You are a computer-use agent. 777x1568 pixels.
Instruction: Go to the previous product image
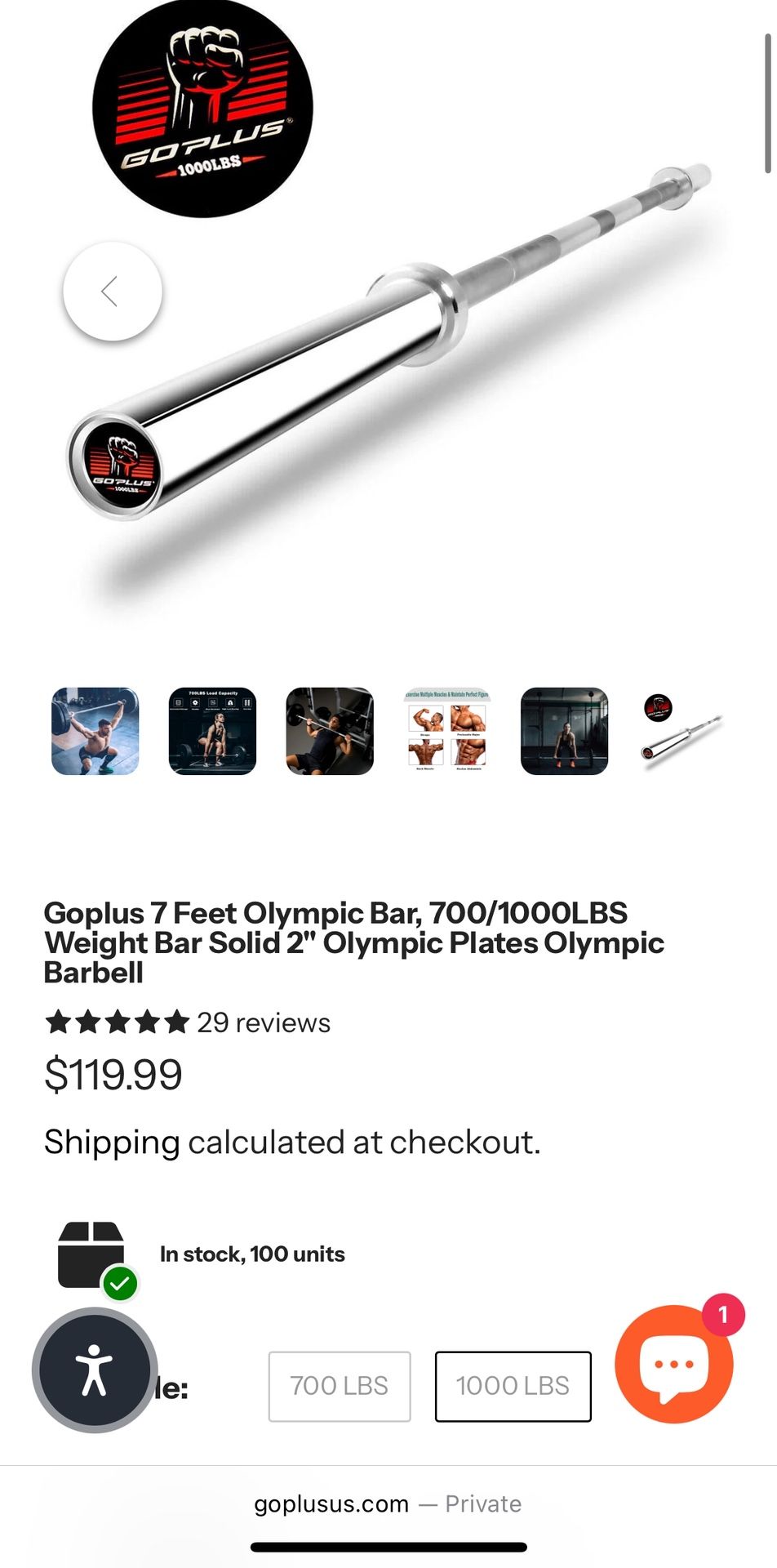coord(112,291)
